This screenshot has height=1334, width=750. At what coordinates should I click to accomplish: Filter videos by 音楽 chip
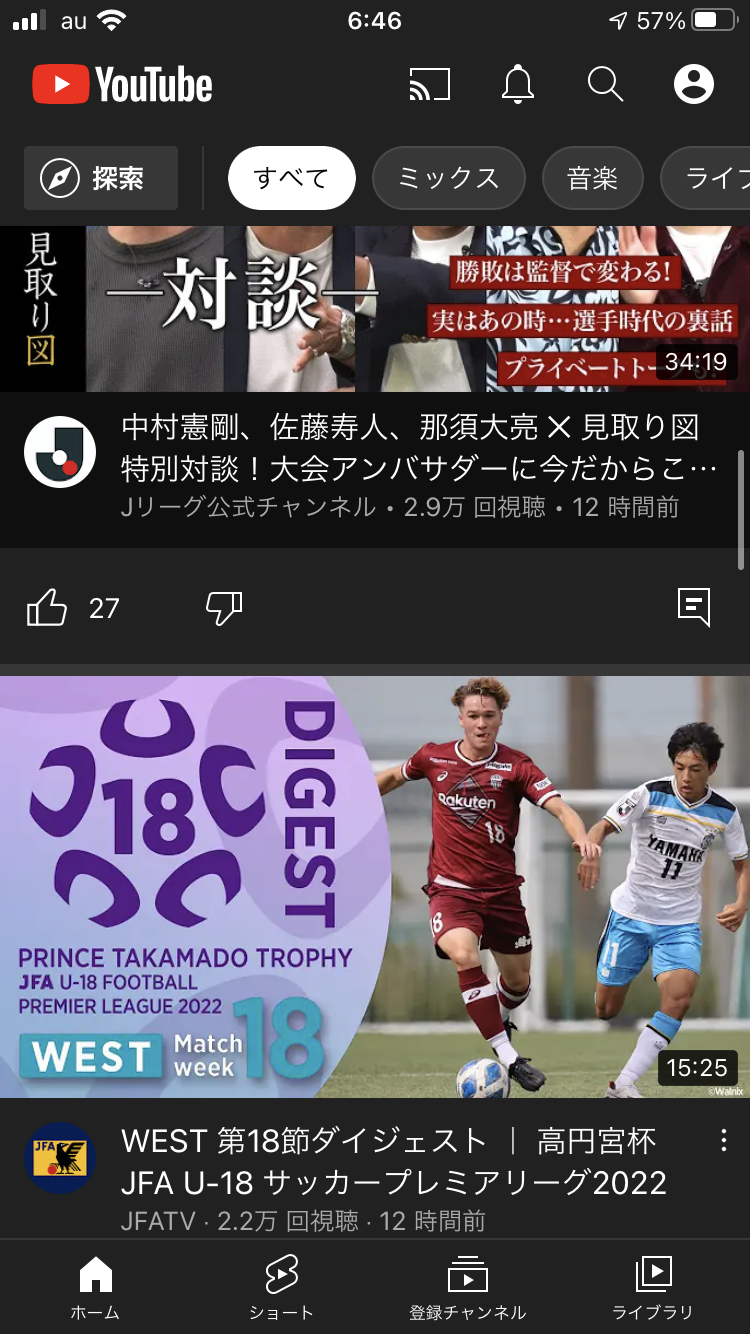(592, 179)
